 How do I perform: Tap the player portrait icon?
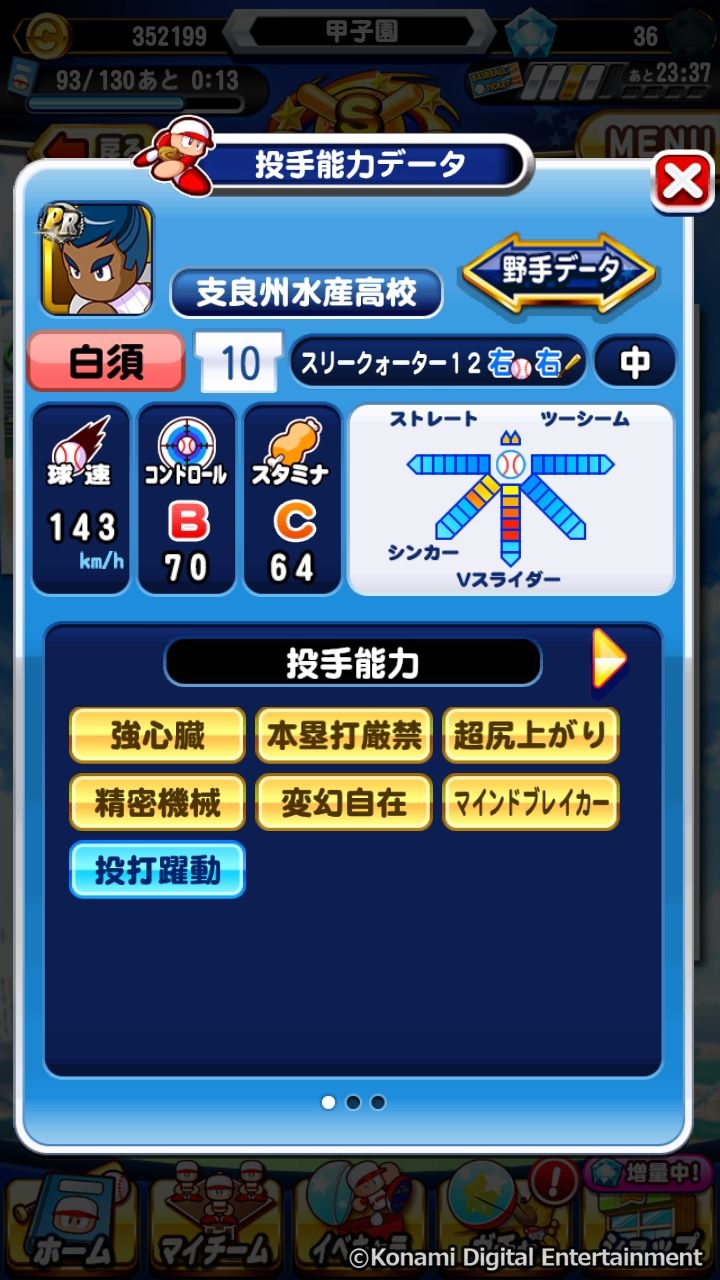[x=97, y=260]
